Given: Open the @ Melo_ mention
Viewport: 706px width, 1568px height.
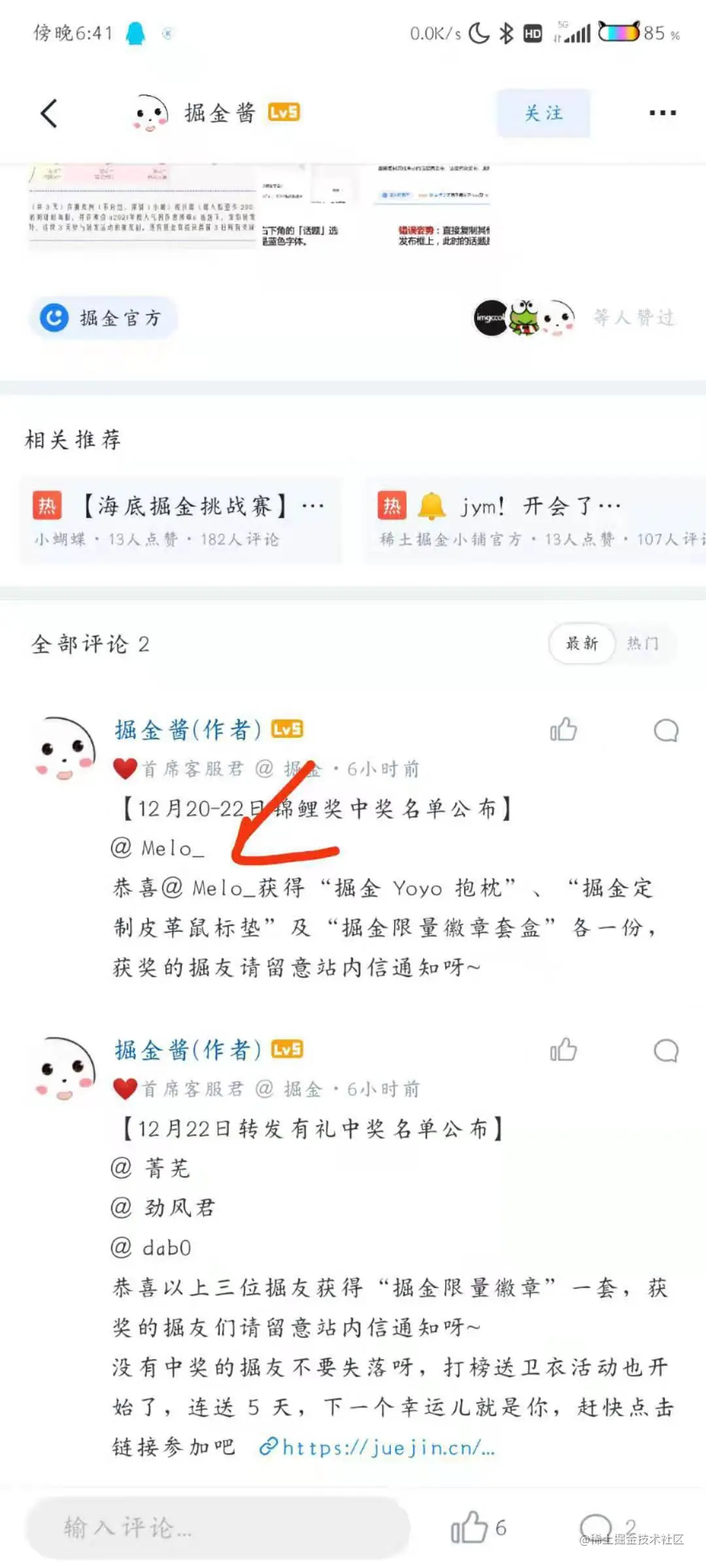Looking at the screenshot, I should point(158,848).
